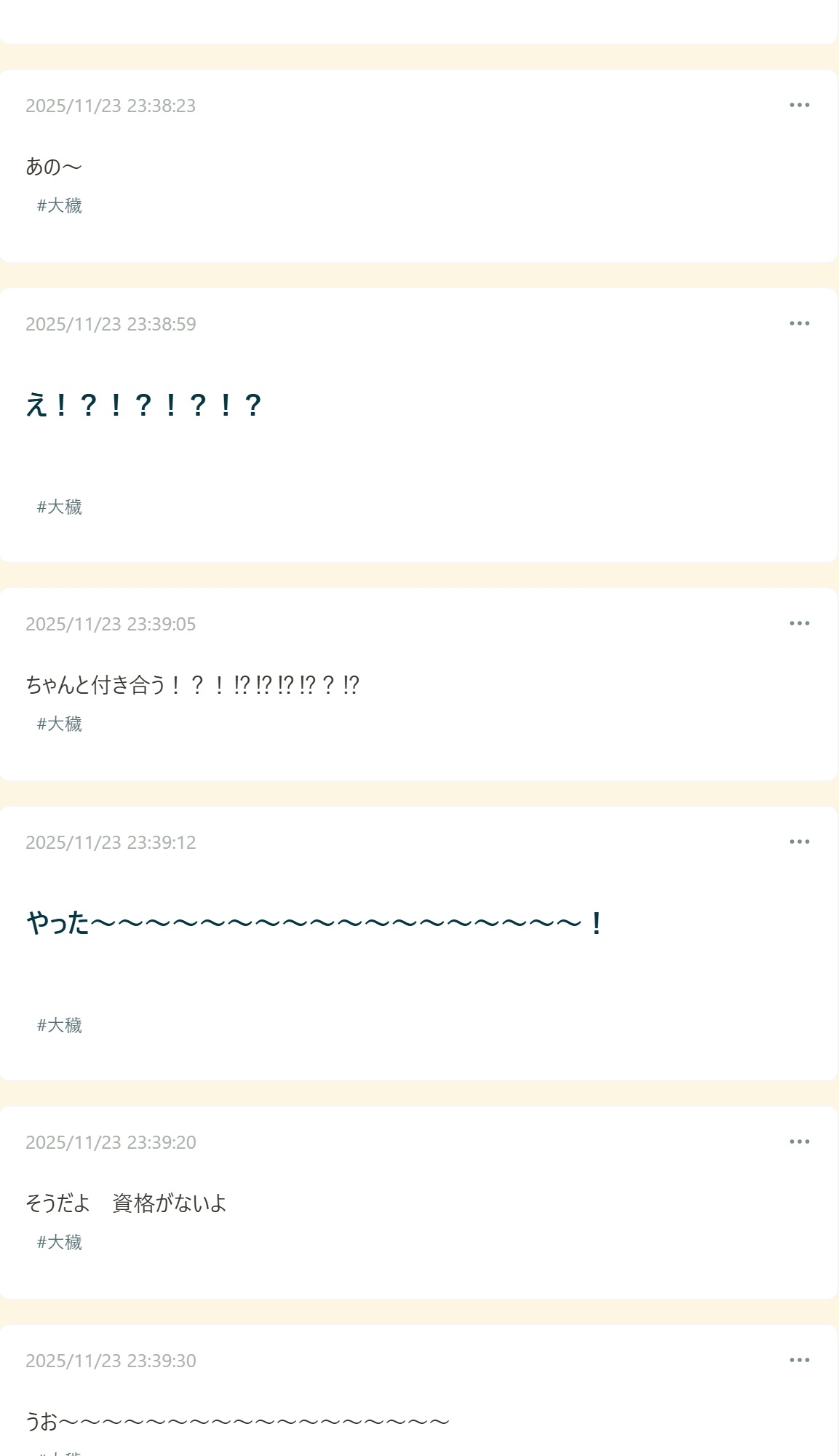
Task: Tap the #大穢 hashtag under あの〜
Action: click(x=60, y=206)
